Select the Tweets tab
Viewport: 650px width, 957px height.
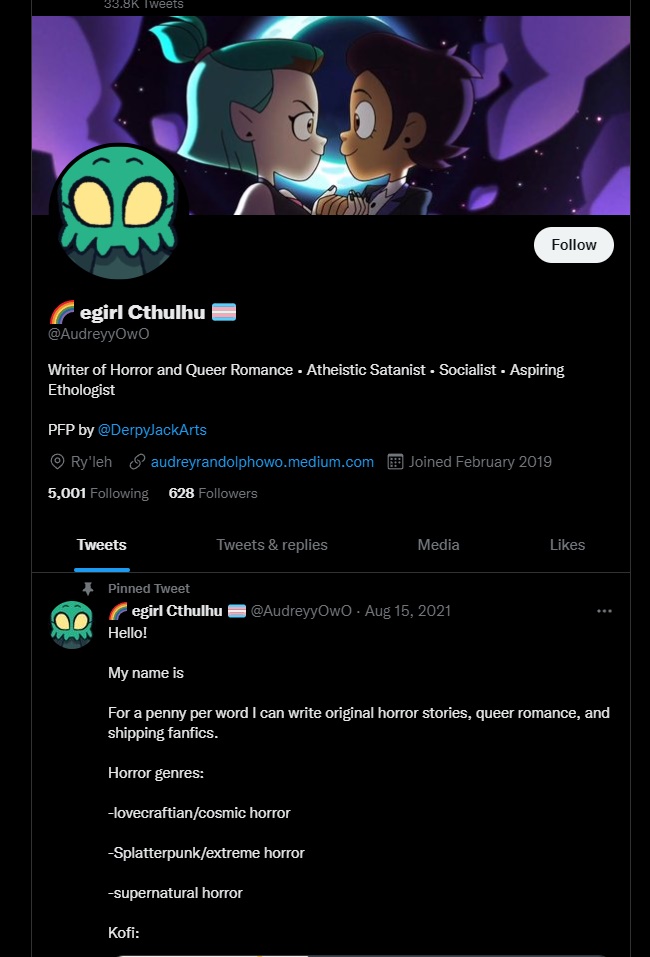pyautogui.click(x=102, y=545)
